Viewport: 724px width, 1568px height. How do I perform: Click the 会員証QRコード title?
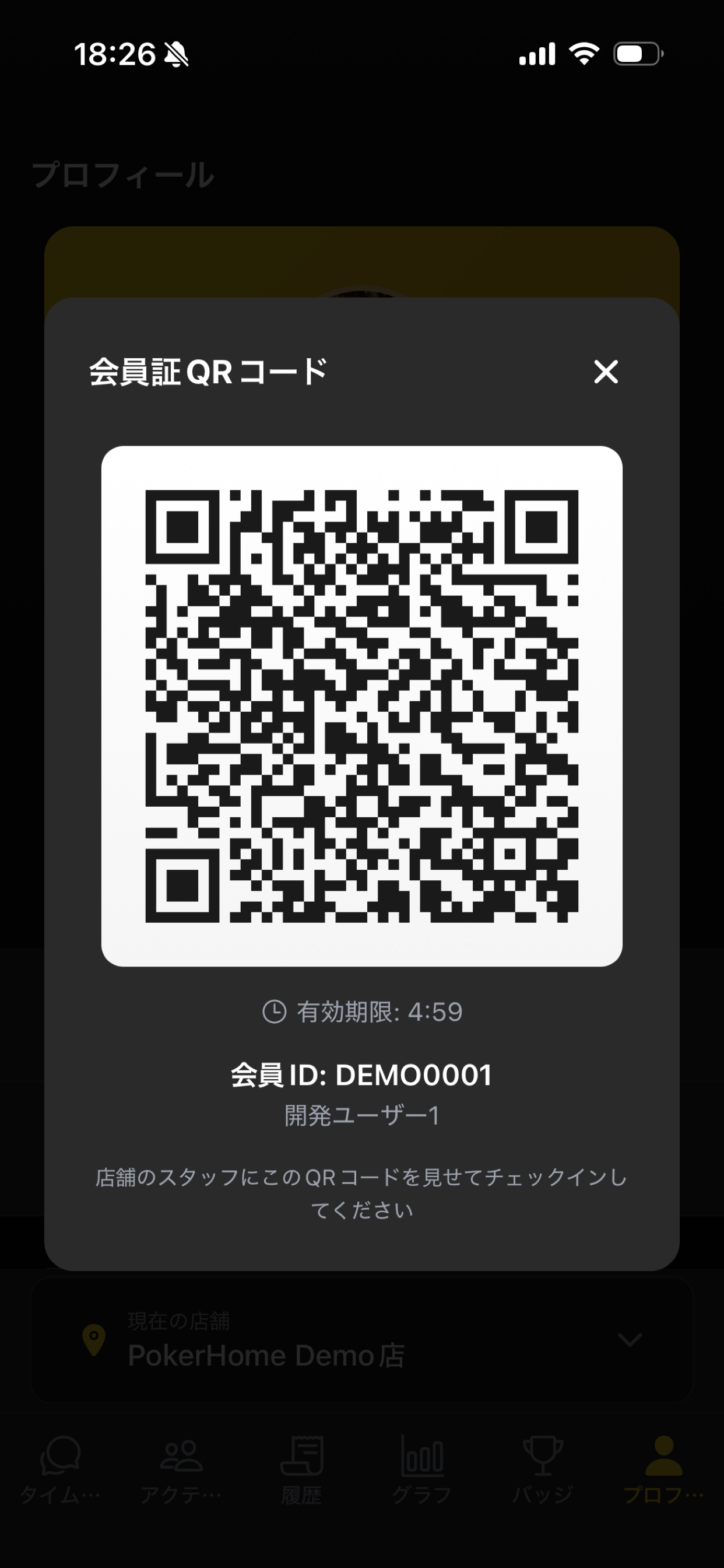pos(208,372)
